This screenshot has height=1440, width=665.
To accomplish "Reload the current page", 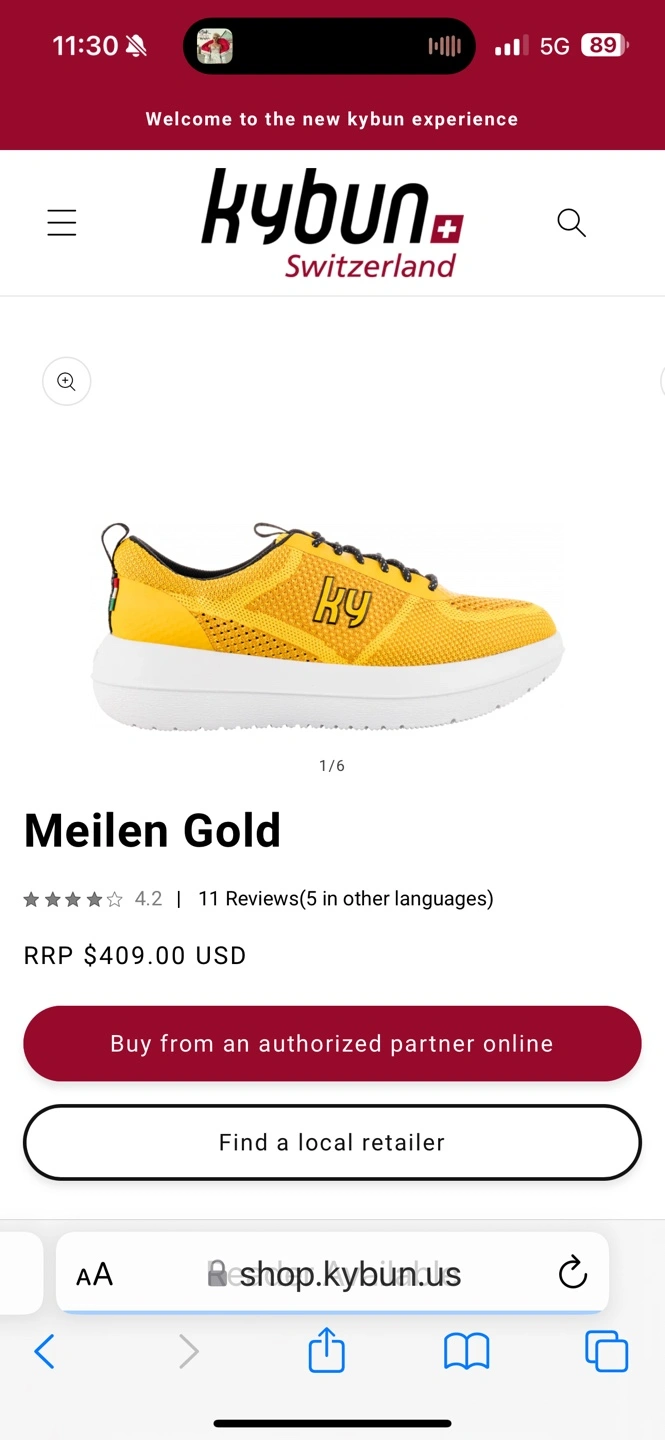I will click(572, 1274).
